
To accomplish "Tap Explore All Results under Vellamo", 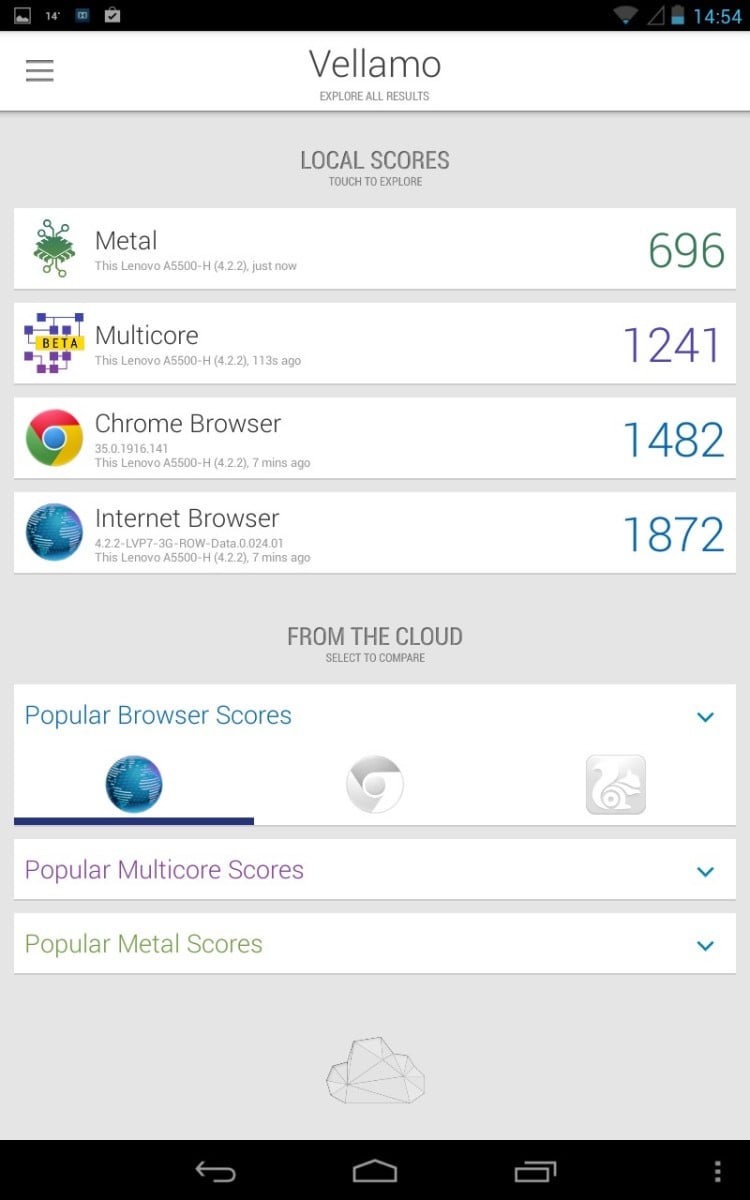I will (x=375, y=96).
